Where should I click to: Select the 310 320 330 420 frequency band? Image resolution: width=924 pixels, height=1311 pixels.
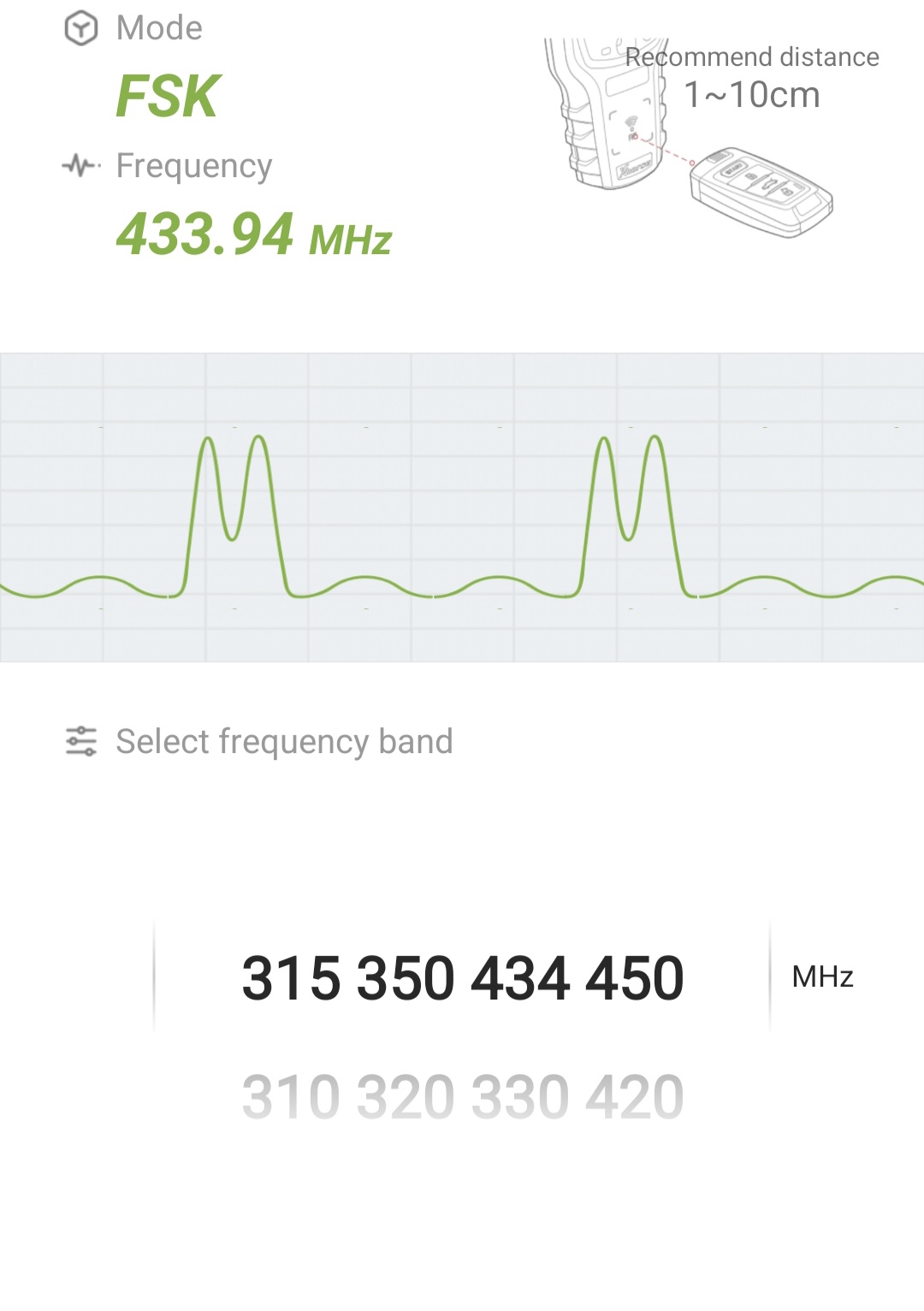tap(462, 1096)
